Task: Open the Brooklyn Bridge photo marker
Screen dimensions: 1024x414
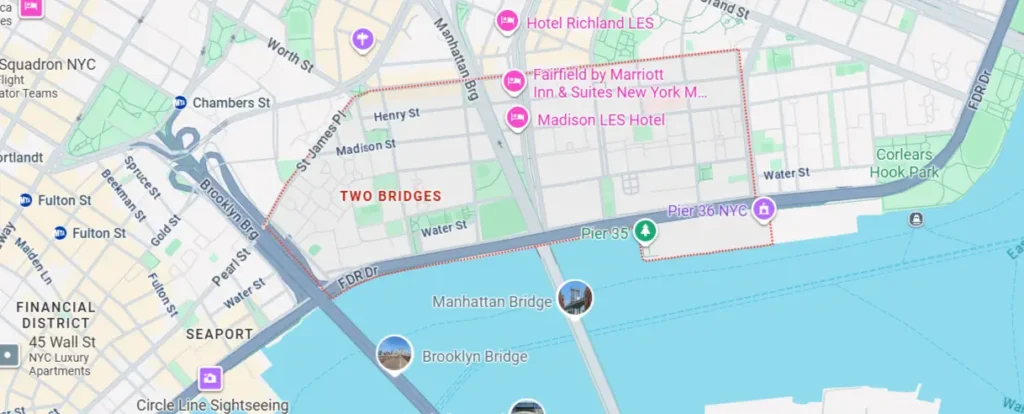Action: [x=394, y=353]
